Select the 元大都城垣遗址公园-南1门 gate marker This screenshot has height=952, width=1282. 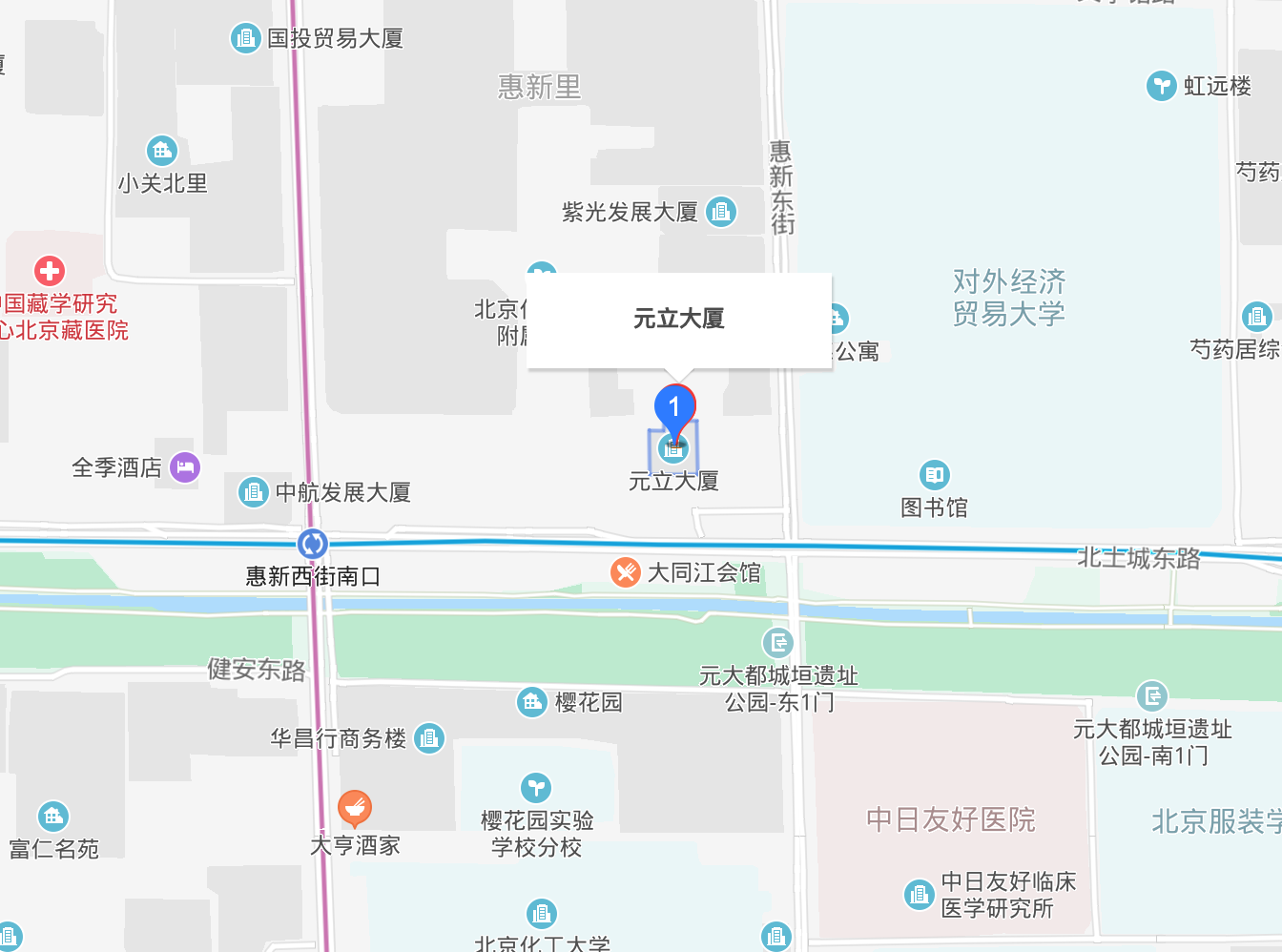[x=1152, y=696]
